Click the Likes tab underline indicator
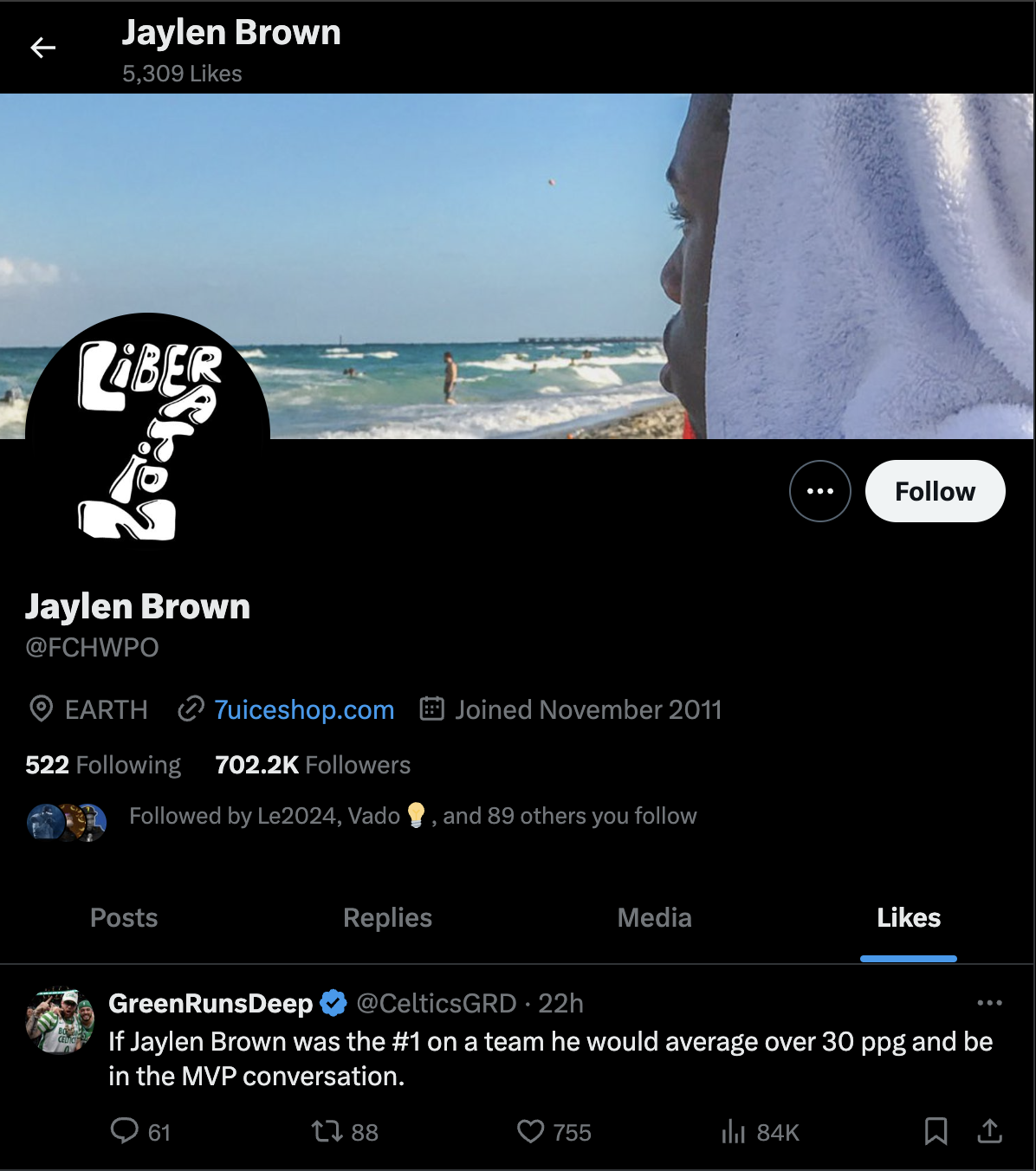Image resolution: width=1036 pixels, height=1171 pixels. [x=907, y=959]
